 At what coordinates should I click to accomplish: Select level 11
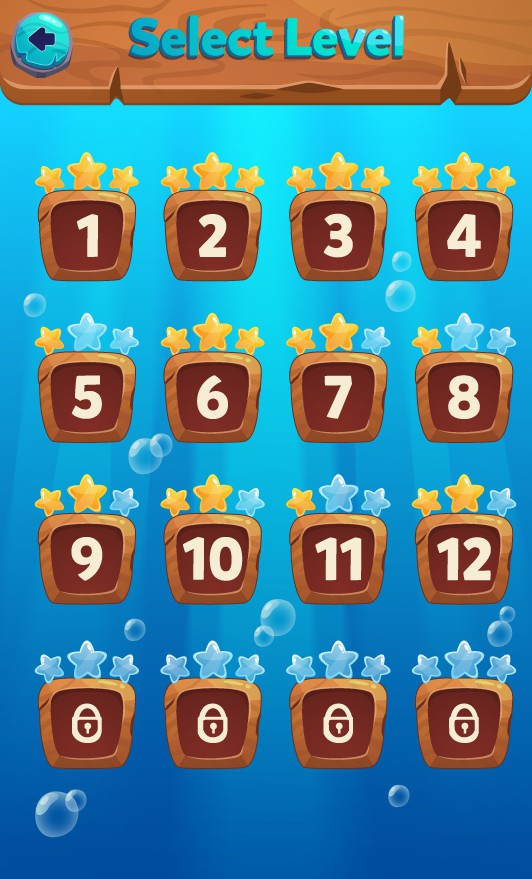(x=338, y=558)
